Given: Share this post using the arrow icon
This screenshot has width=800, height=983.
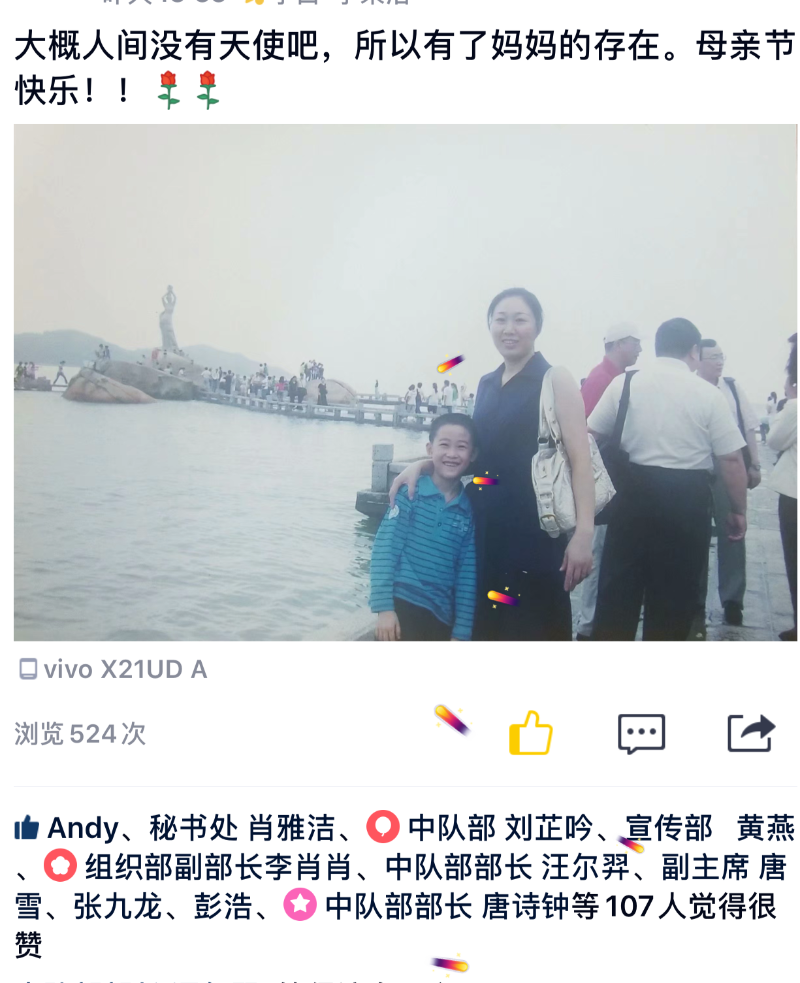Looking at the screenshot, I should (x=750, y=734).
